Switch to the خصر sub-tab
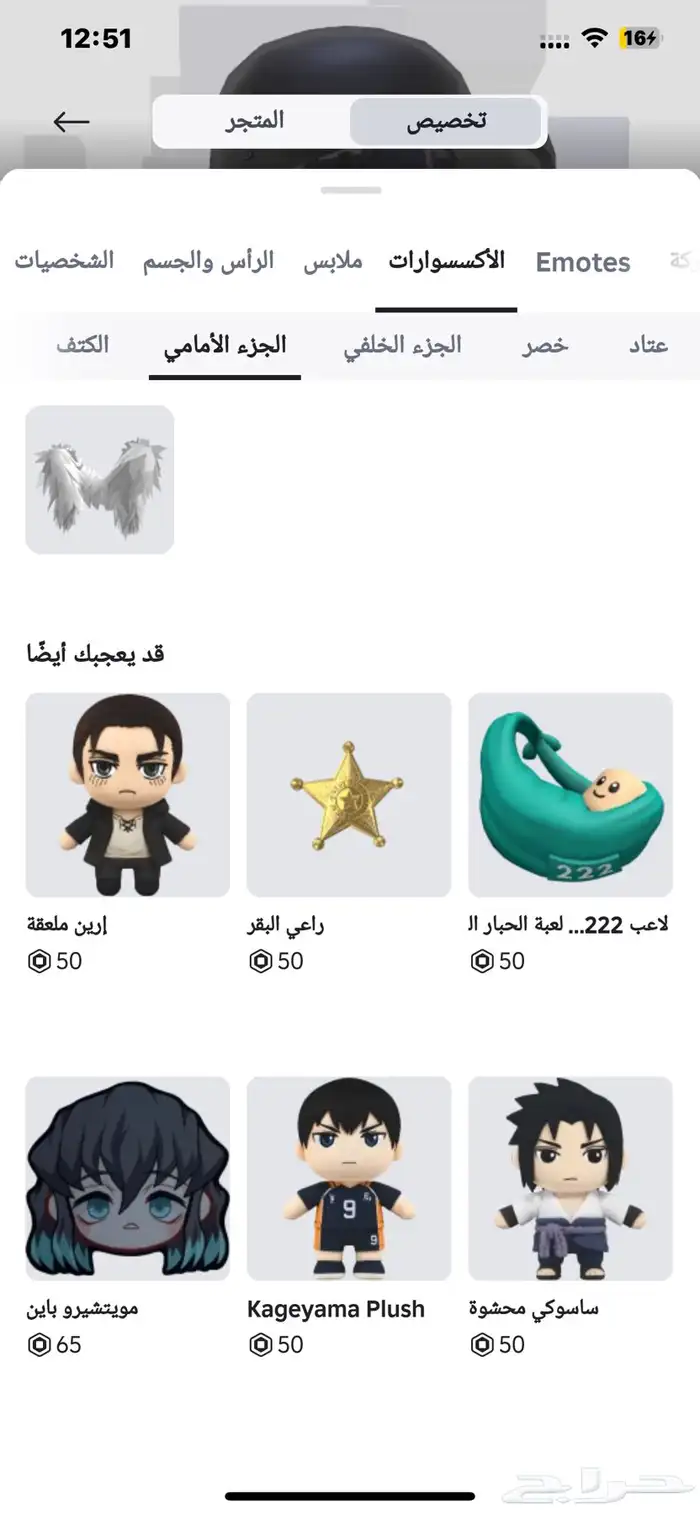700x1514 pixels. point(545,345)
